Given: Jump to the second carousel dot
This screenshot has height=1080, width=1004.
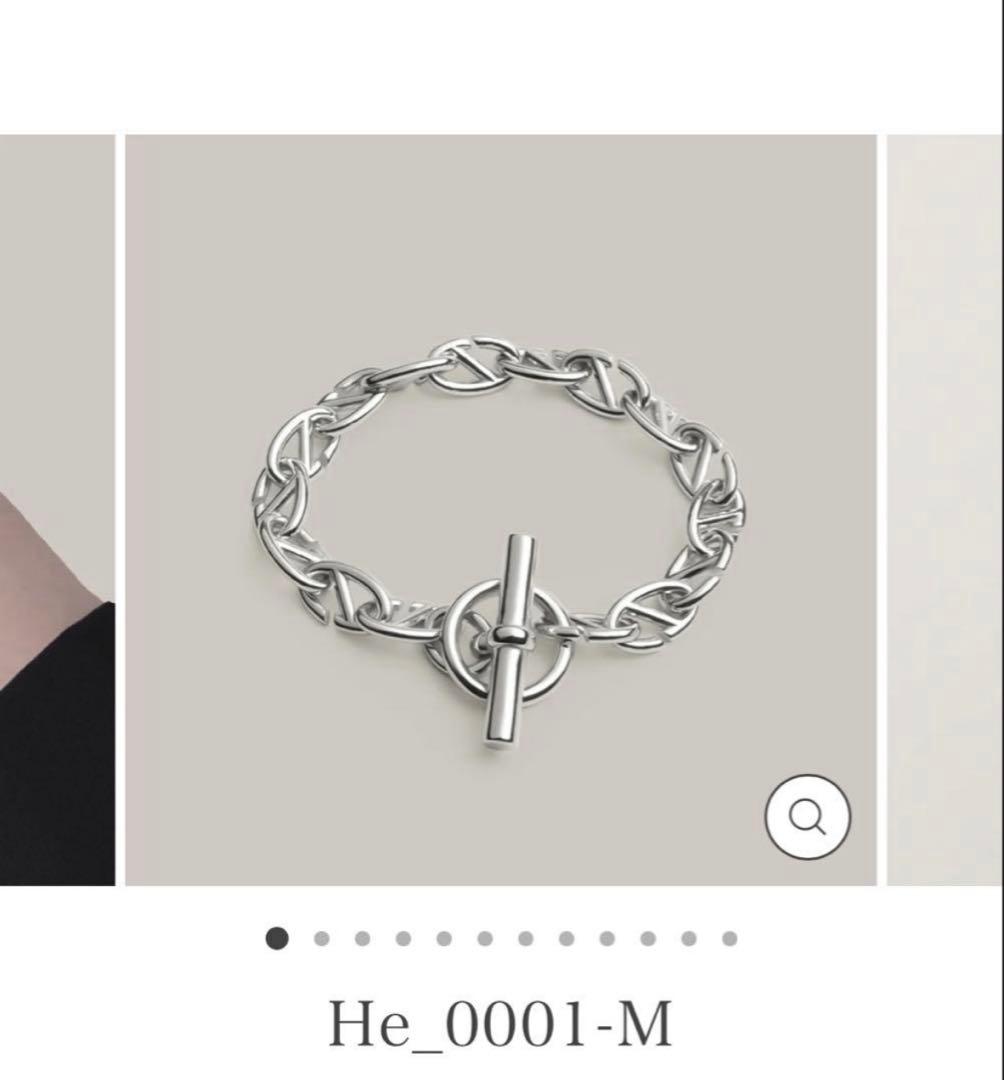Looking at the screenshot, I should click(321, 938).
